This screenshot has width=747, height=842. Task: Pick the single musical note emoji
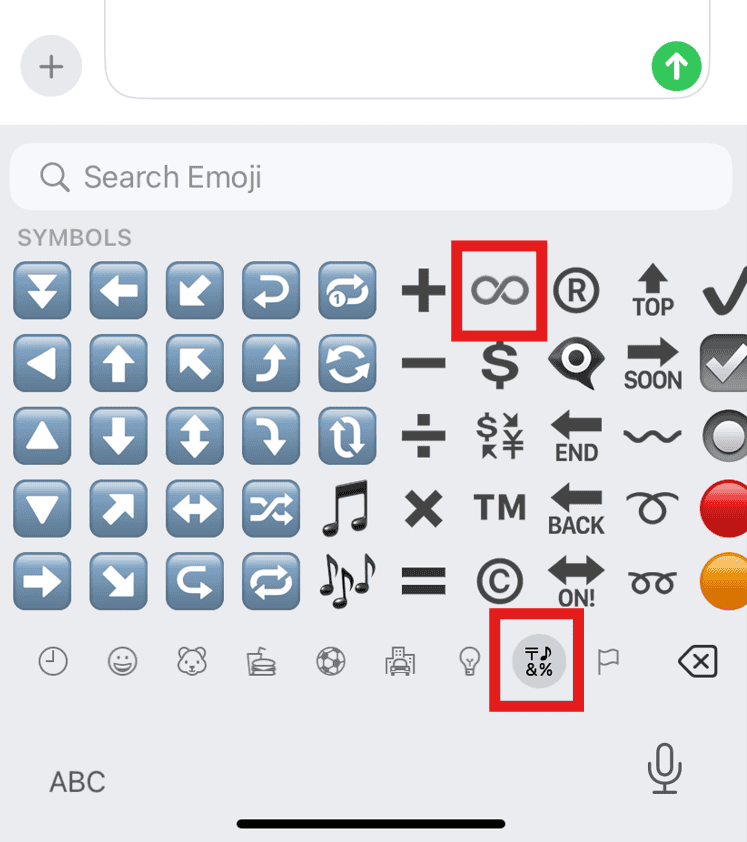coord(346,508)
